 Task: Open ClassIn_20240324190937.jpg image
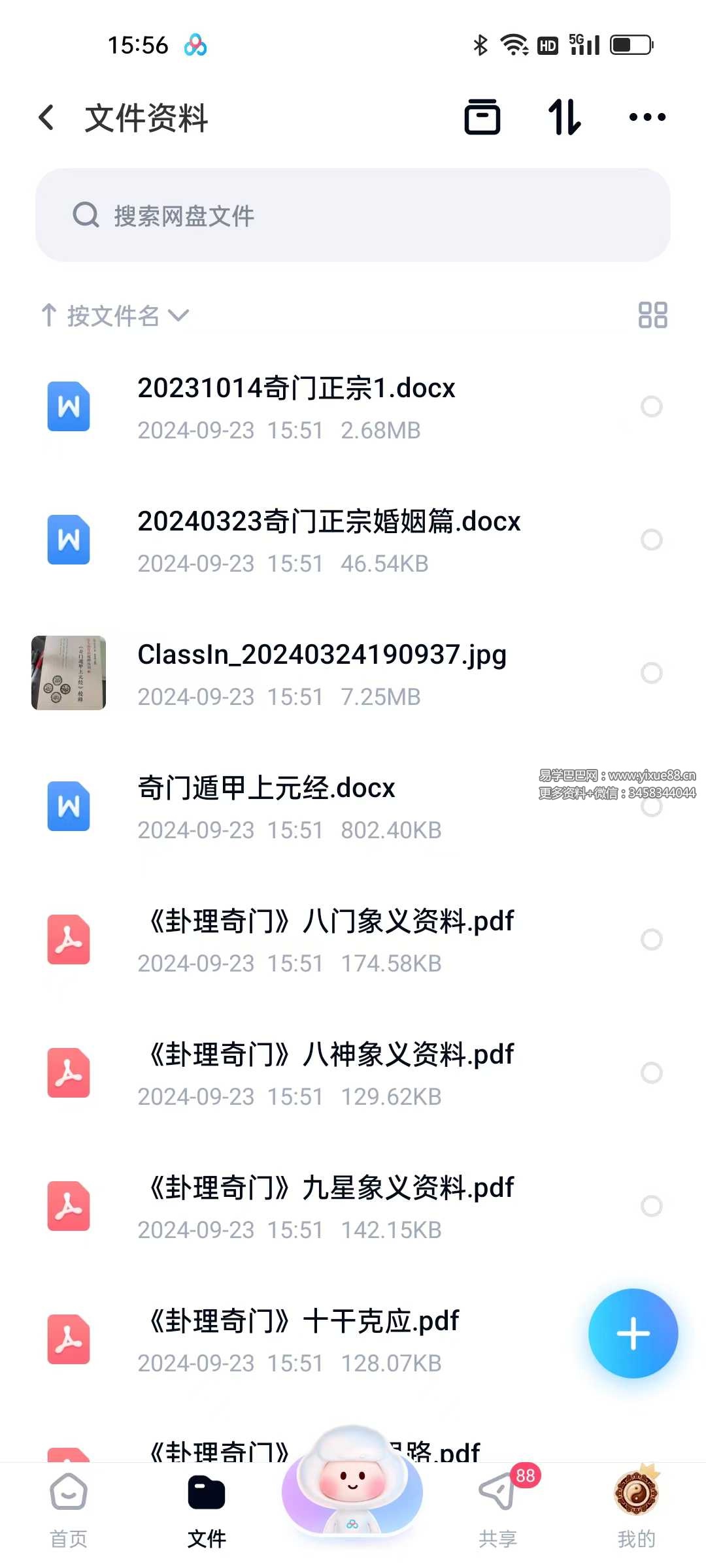(x=353, y=674)
